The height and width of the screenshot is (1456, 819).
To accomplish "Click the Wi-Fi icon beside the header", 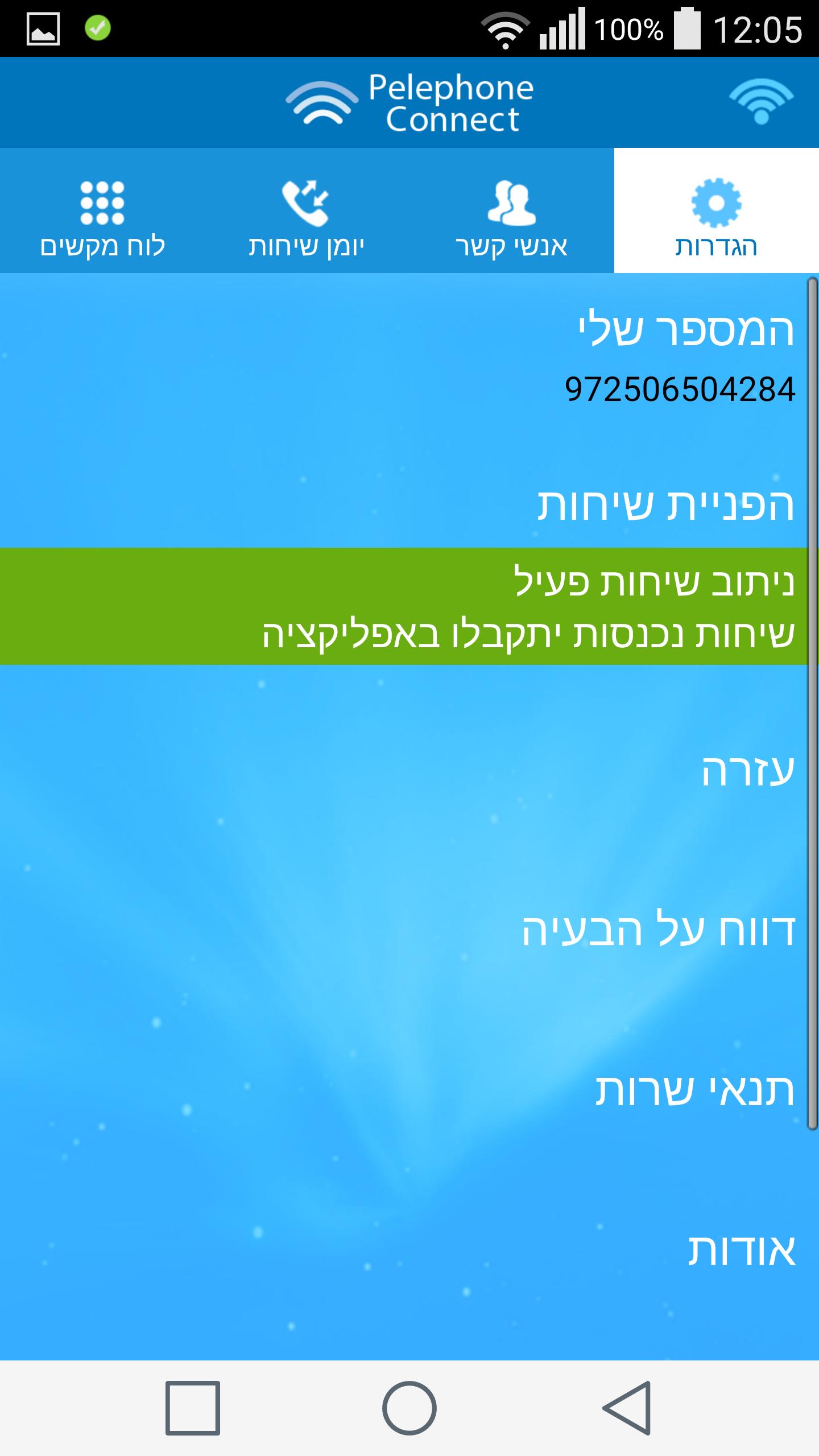I will [x=762, y=104].
